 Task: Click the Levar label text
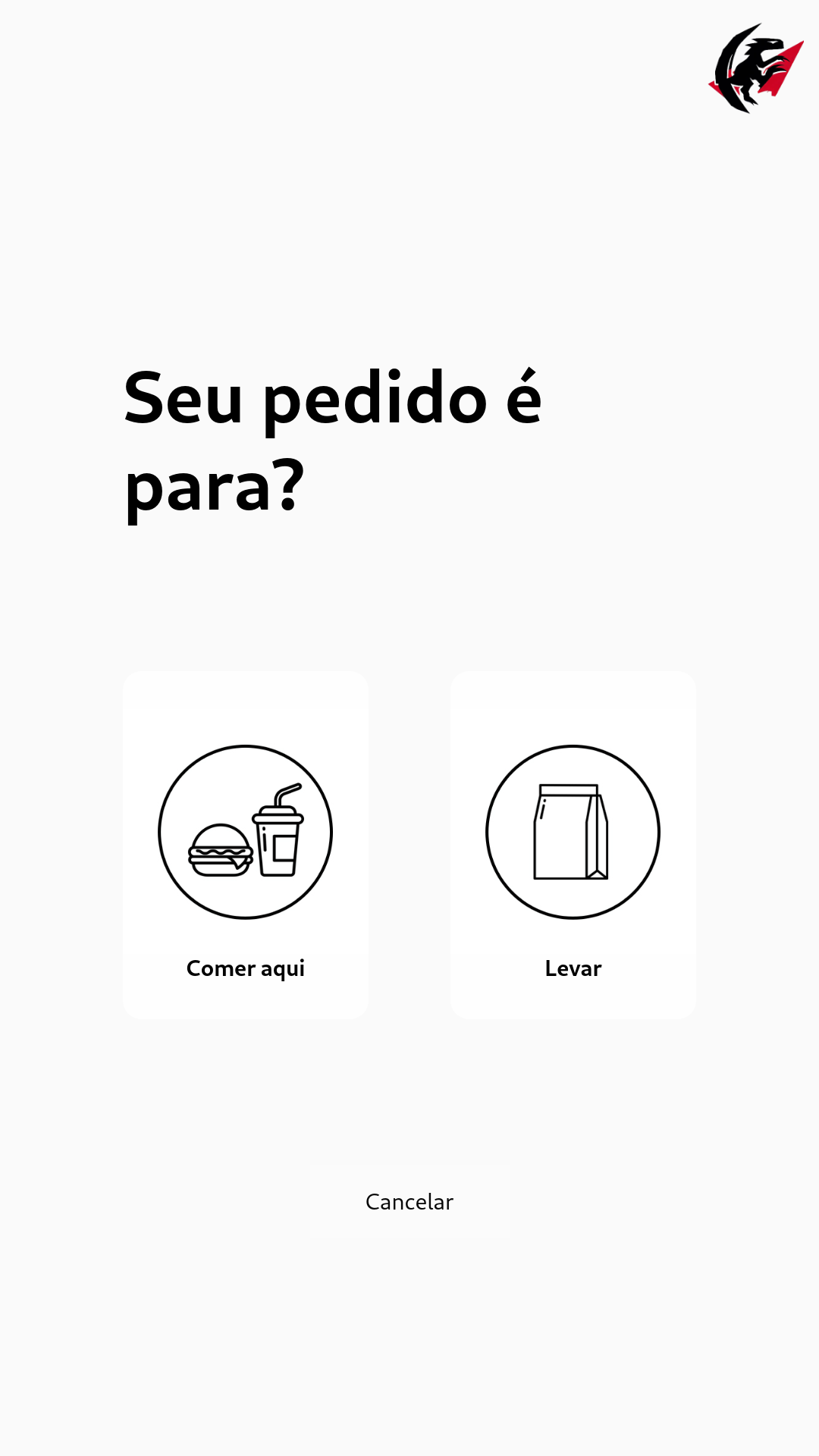pos(573,968)
